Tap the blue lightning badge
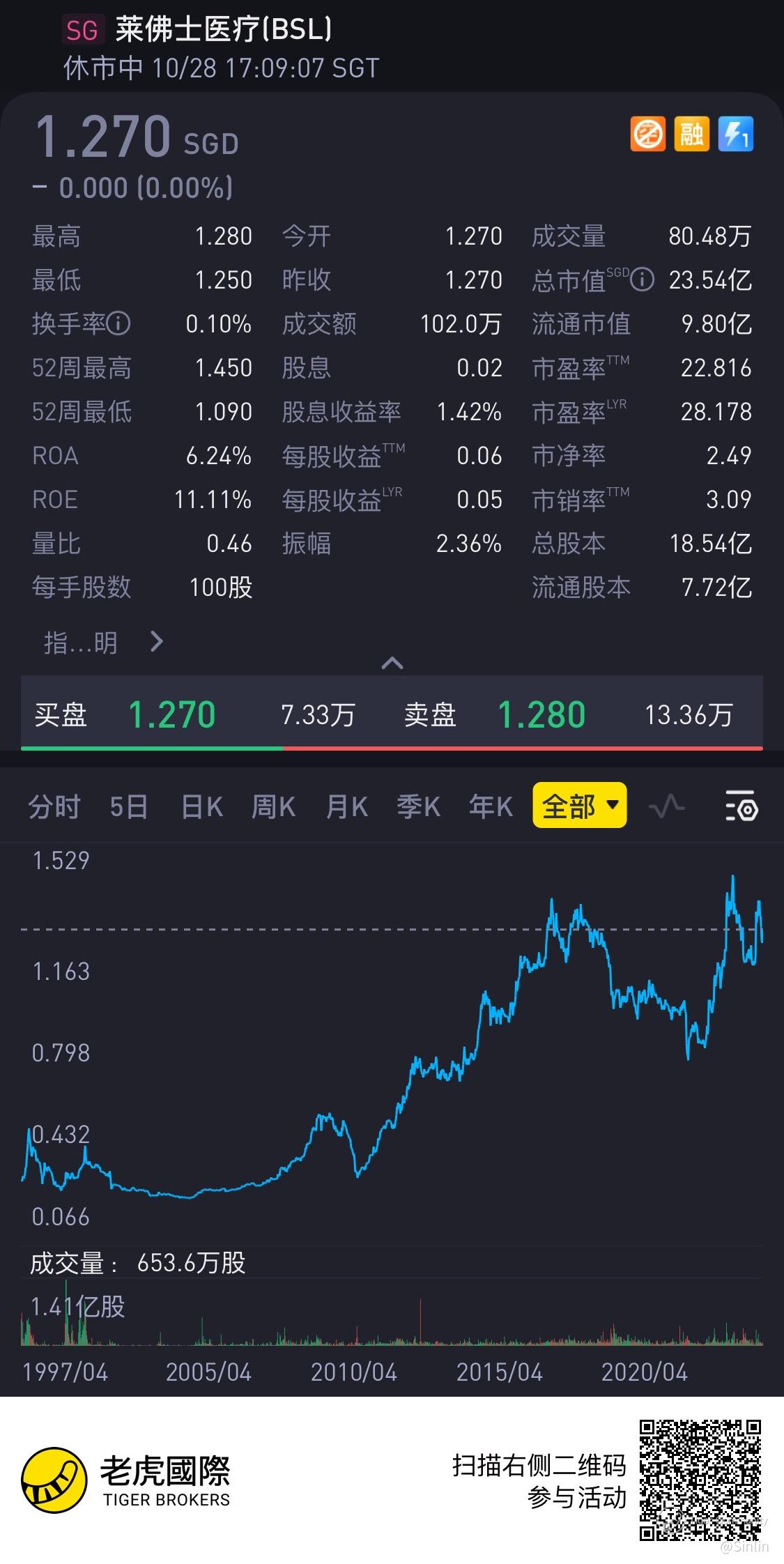This screenshot has width=784, height=1564. (735, 134)
